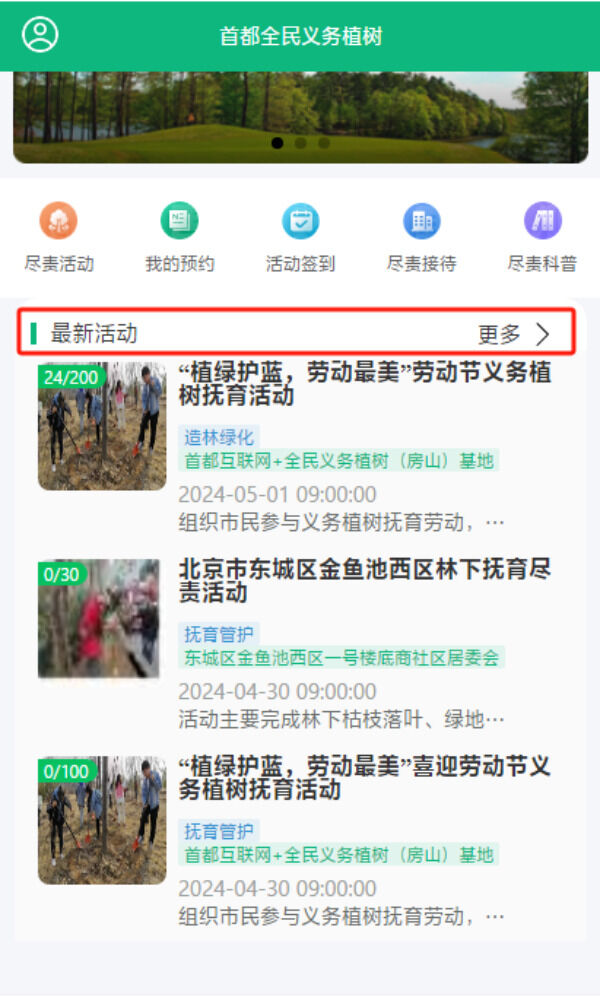Open 尽责科普 shortcut
Image resolution: width=600 pixels, height=997 pixels.
542,237
